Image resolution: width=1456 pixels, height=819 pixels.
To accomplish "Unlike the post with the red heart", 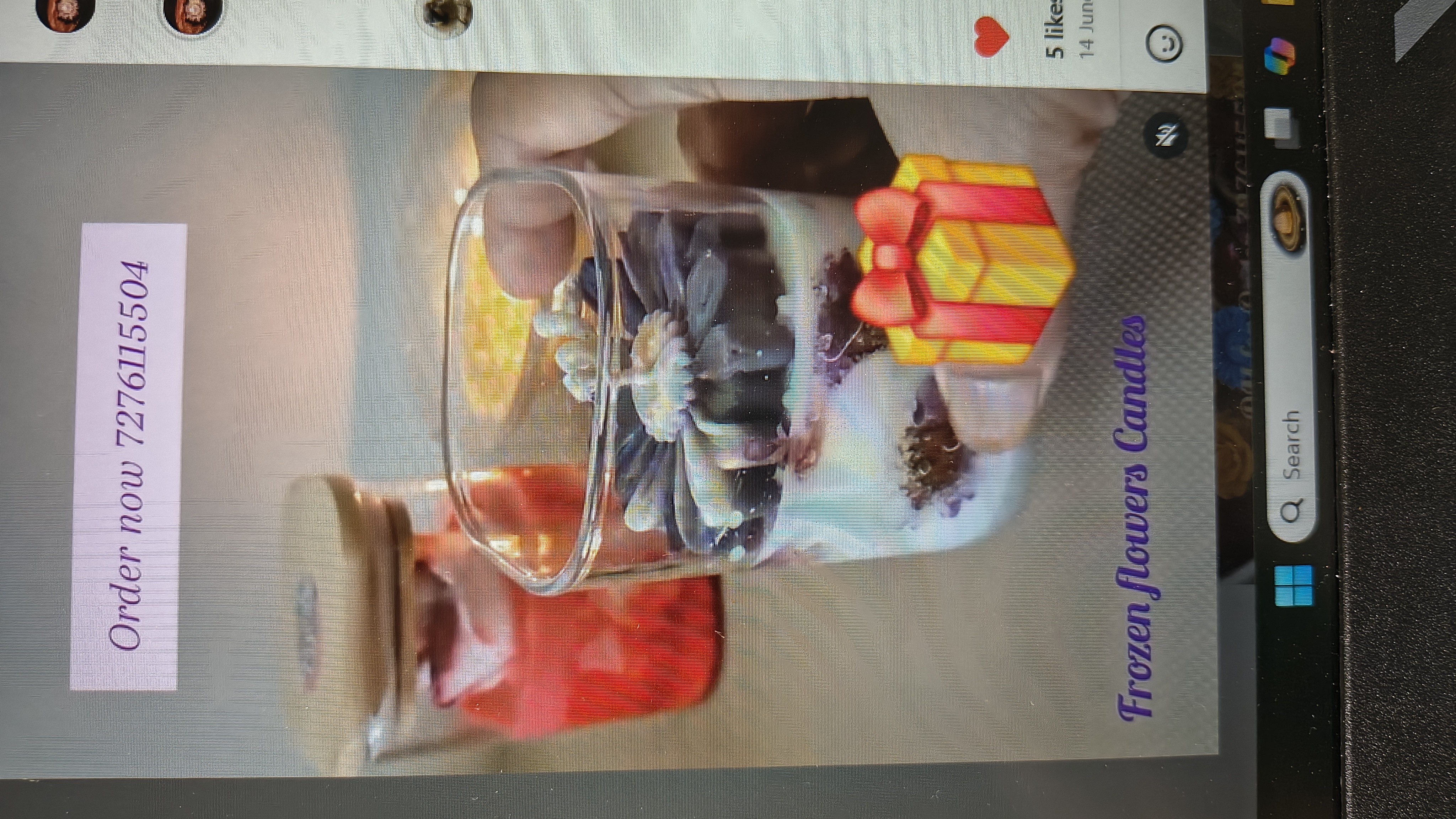I will tap(992, 36).
